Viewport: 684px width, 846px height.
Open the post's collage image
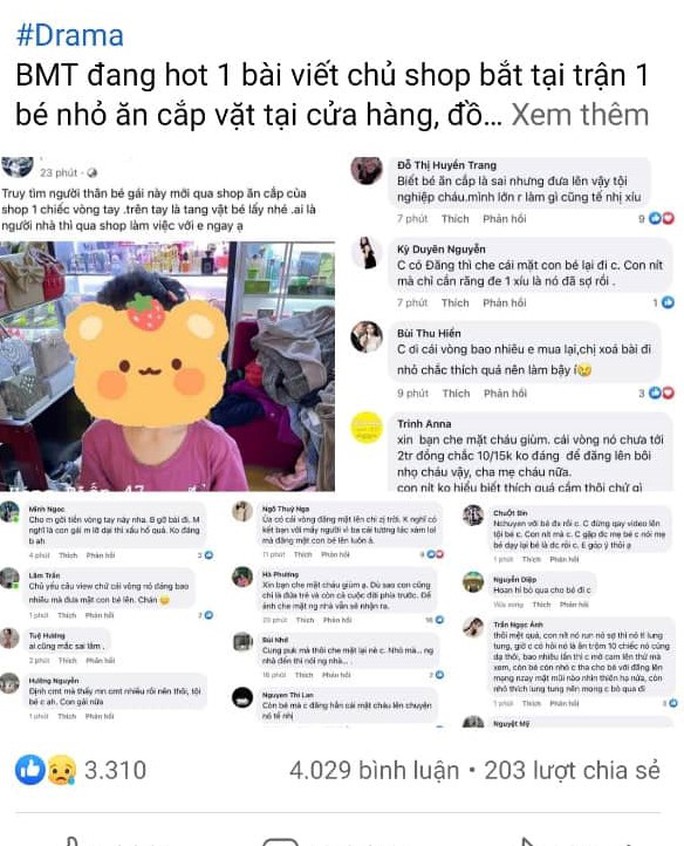pyautogui.click(x=340, y=440)
